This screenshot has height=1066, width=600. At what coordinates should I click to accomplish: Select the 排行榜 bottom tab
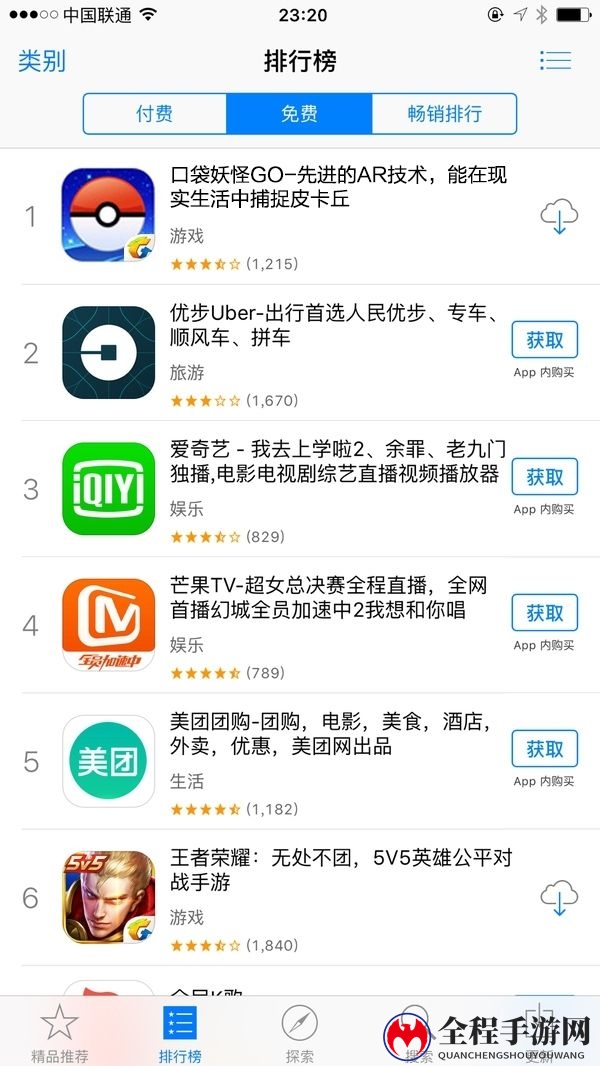tap(180, 1034)
